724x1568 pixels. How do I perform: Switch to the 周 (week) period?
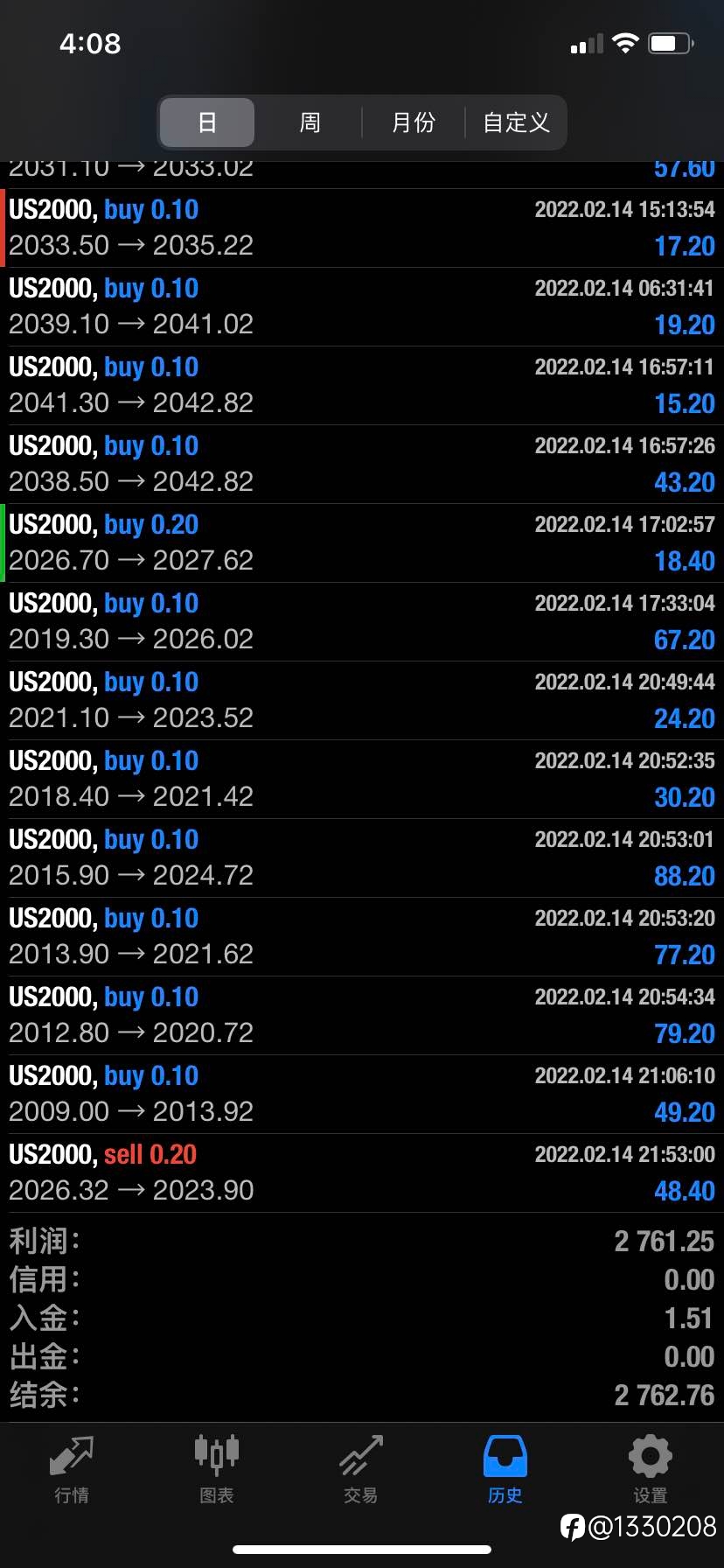click(x=310, y=122)
